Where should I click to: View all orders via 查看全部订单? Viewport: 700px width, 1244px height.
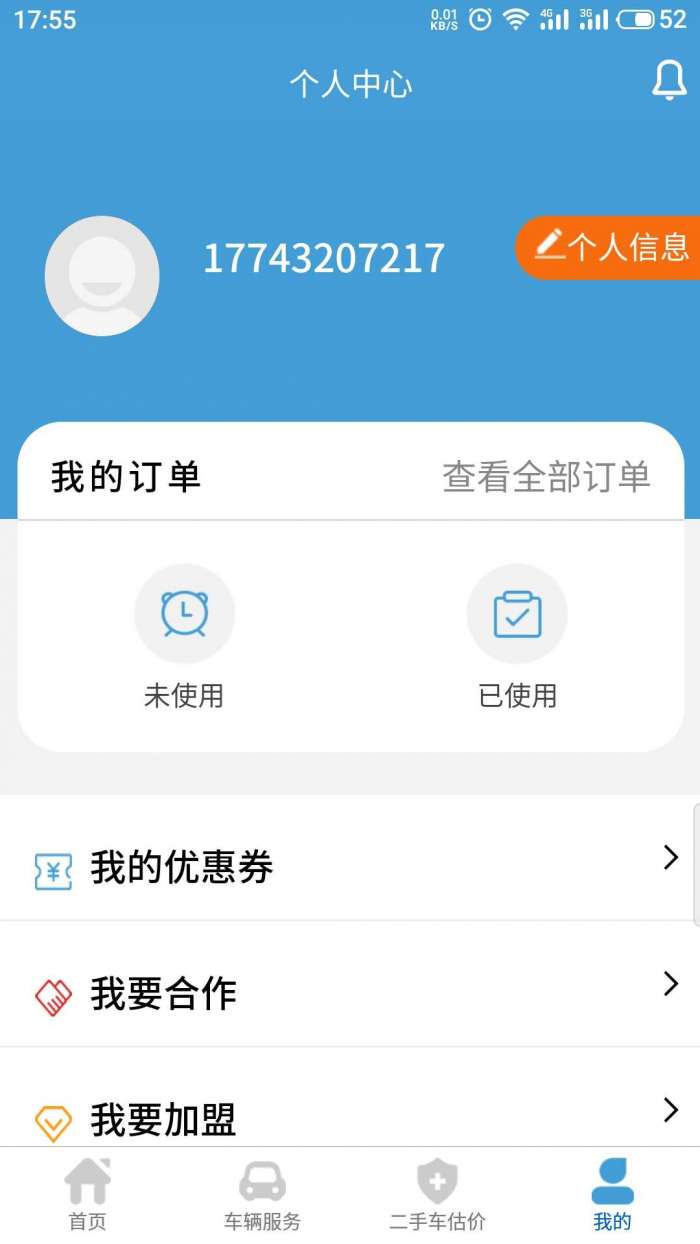pos(546,477)
